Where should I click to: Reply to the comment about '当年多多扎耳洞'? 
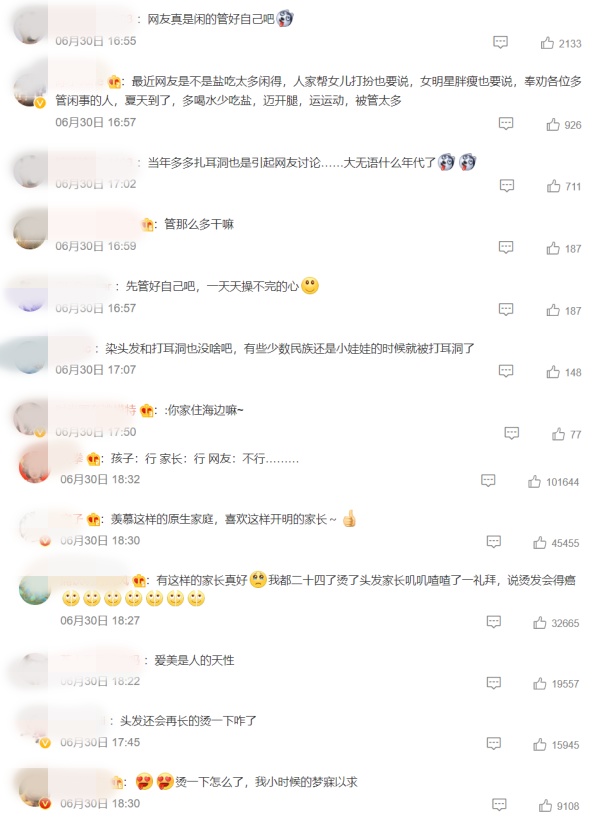507,186
